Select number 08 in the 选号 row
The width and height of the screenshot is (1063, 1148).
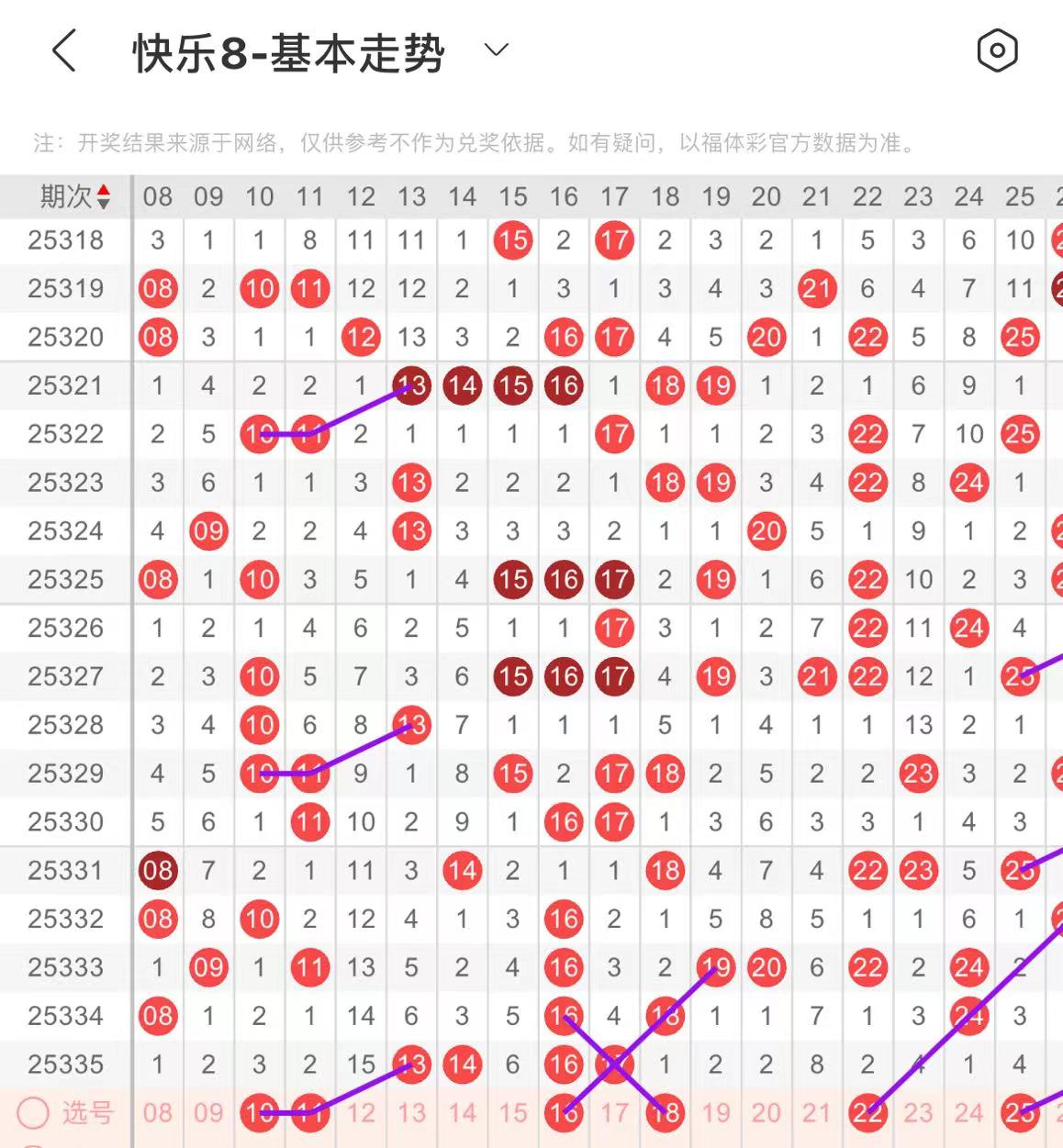(158, 1113)
